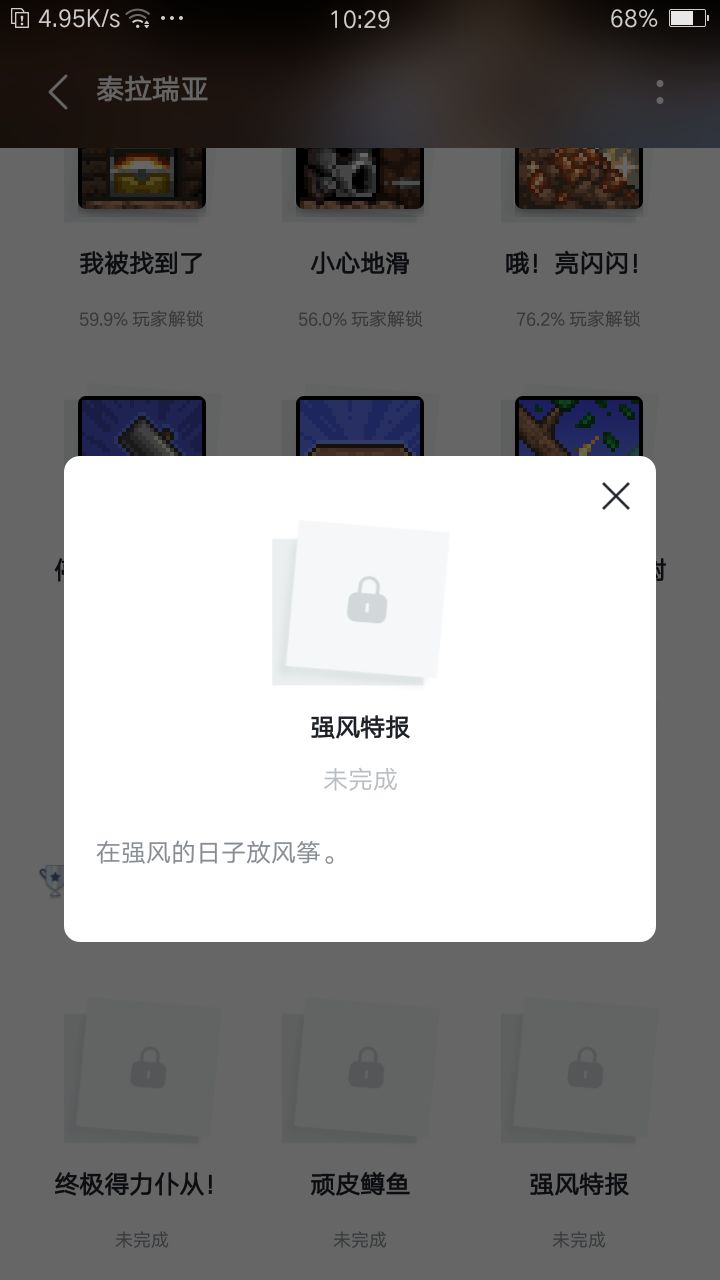Close the 强风特报 achievement dialog
The width and height of the screenshot is (720, 1280).
tap(615, 496)
